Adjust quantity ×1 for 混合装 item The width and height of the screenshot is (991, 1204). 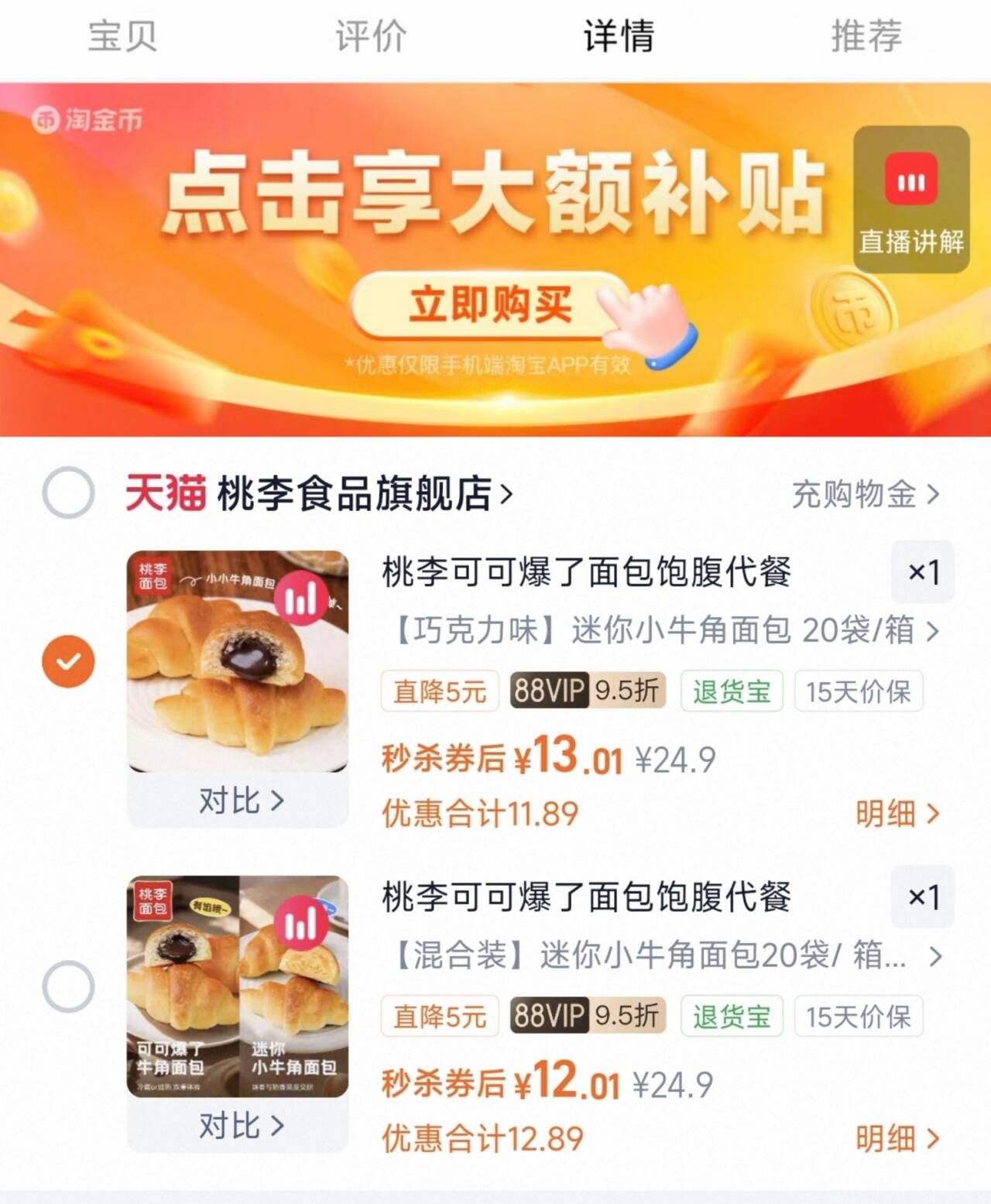point(922,897)
